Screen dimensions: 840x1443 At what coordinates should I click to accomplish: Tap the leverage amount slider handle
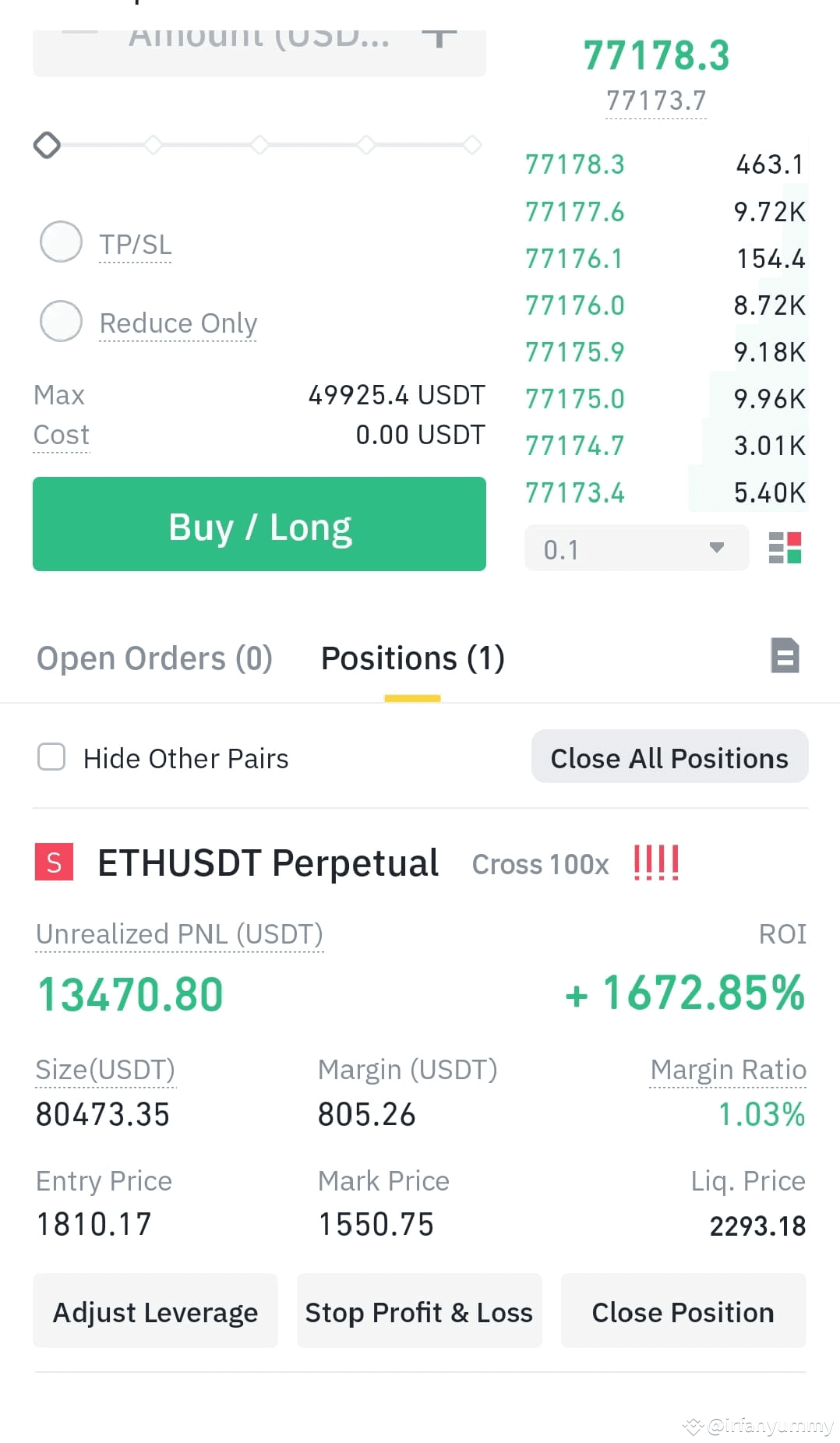(x=47, y=145)
